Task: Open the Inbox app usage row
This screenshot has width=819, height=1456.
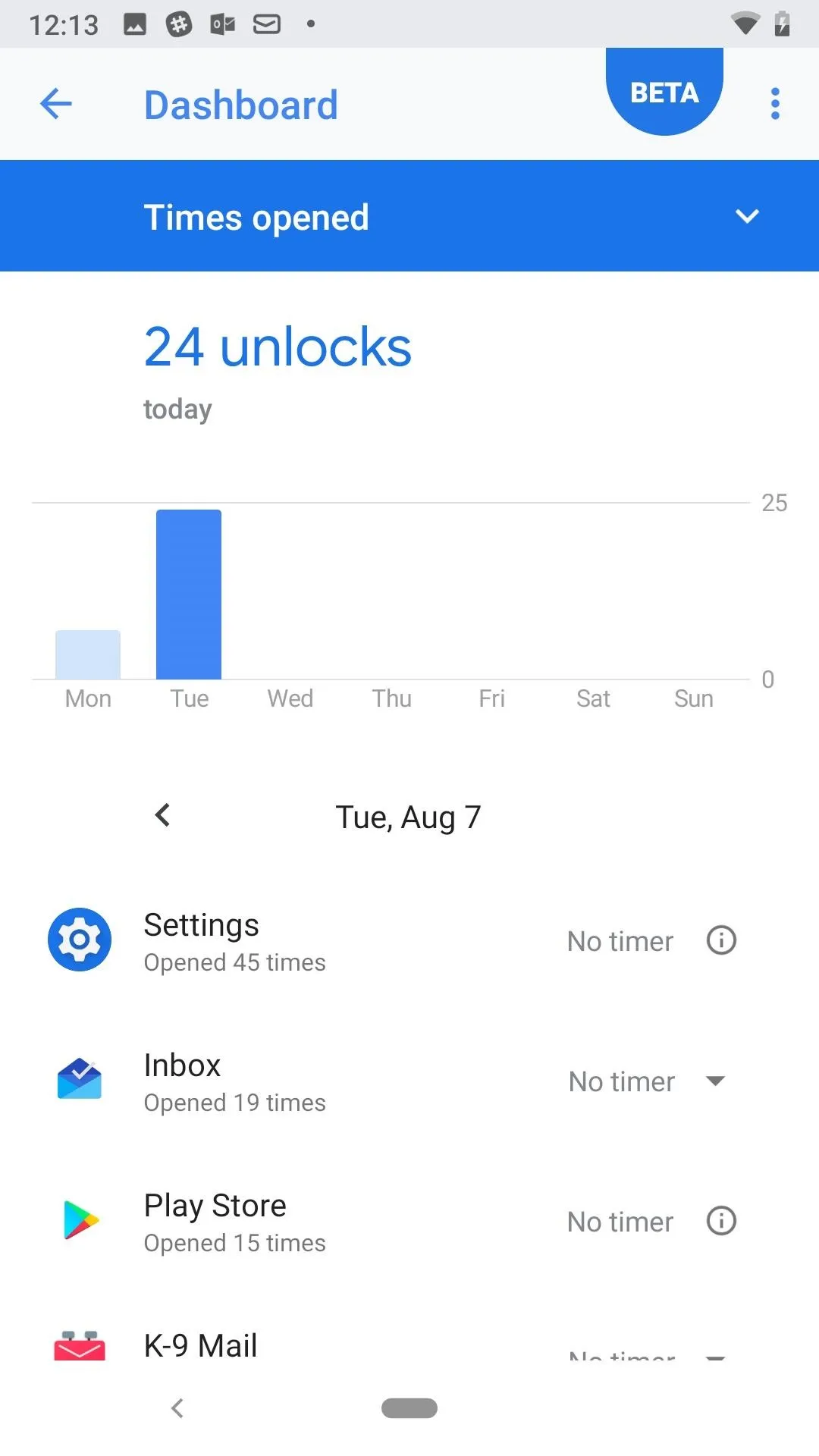Action: pyautogui.click(x=409, y=1081)
